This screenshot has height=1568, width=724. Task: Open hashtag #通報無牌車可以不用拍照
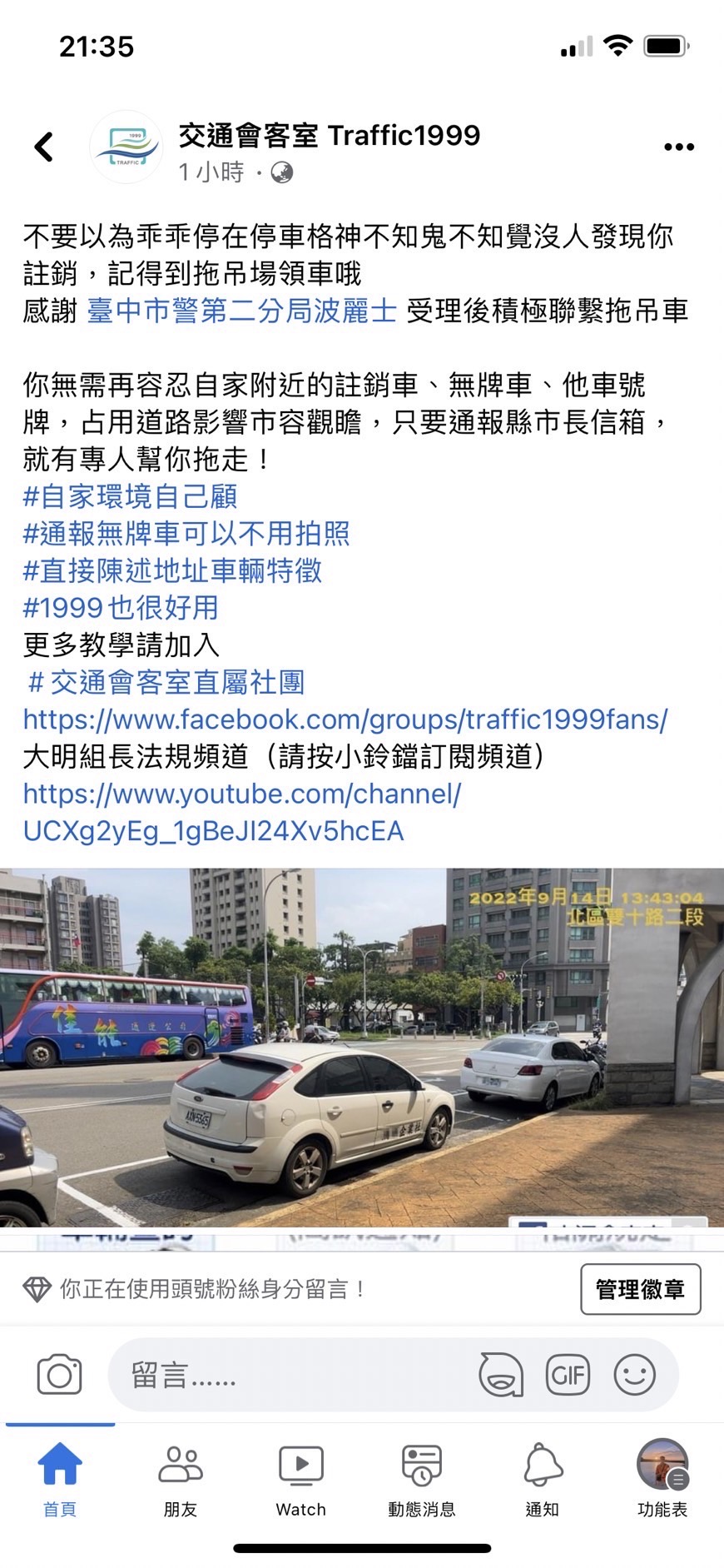pyautogui.click(x=186, y=534)
